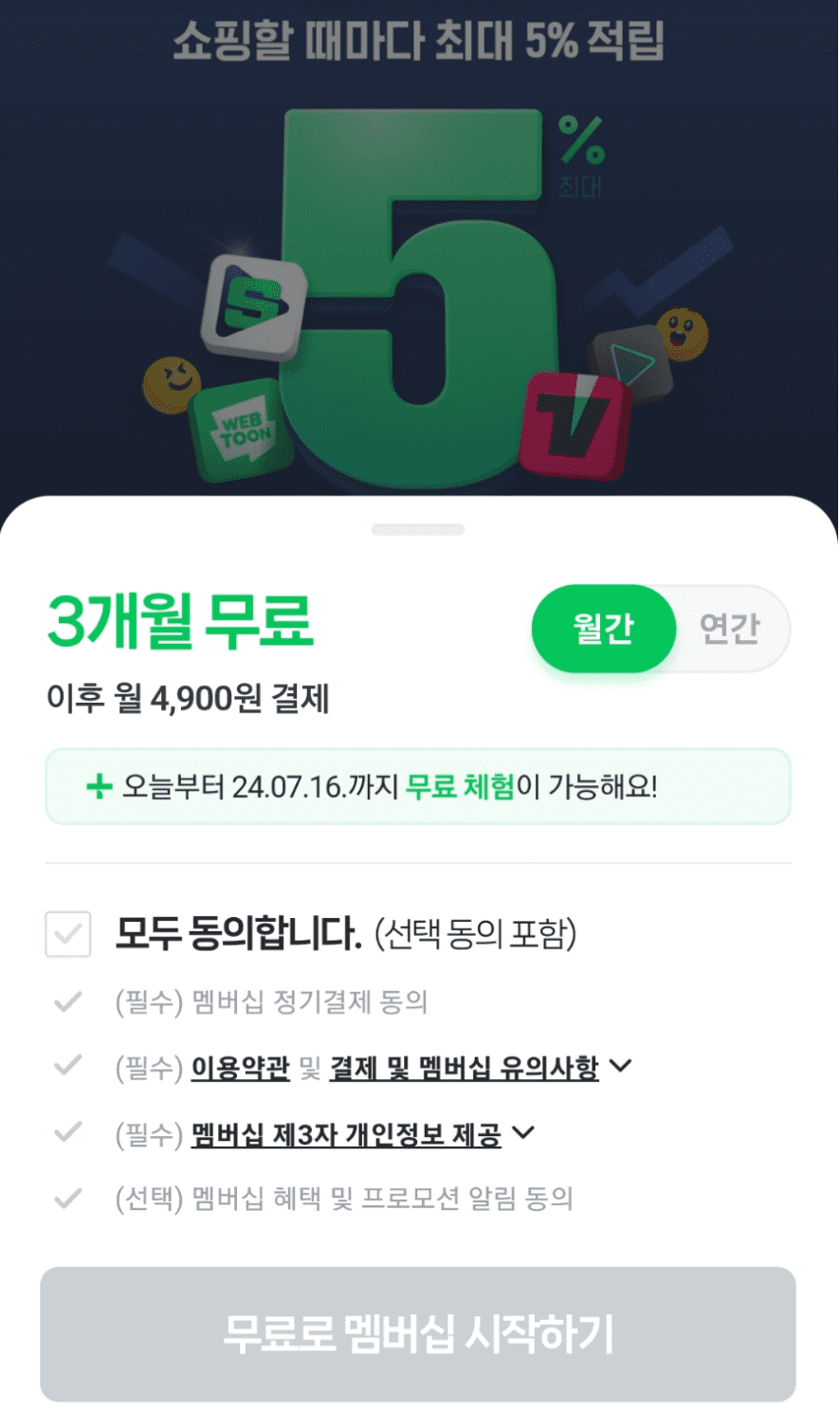Check the 모두 동의합니다 agree-all checkbox

[x=68, y=934]
